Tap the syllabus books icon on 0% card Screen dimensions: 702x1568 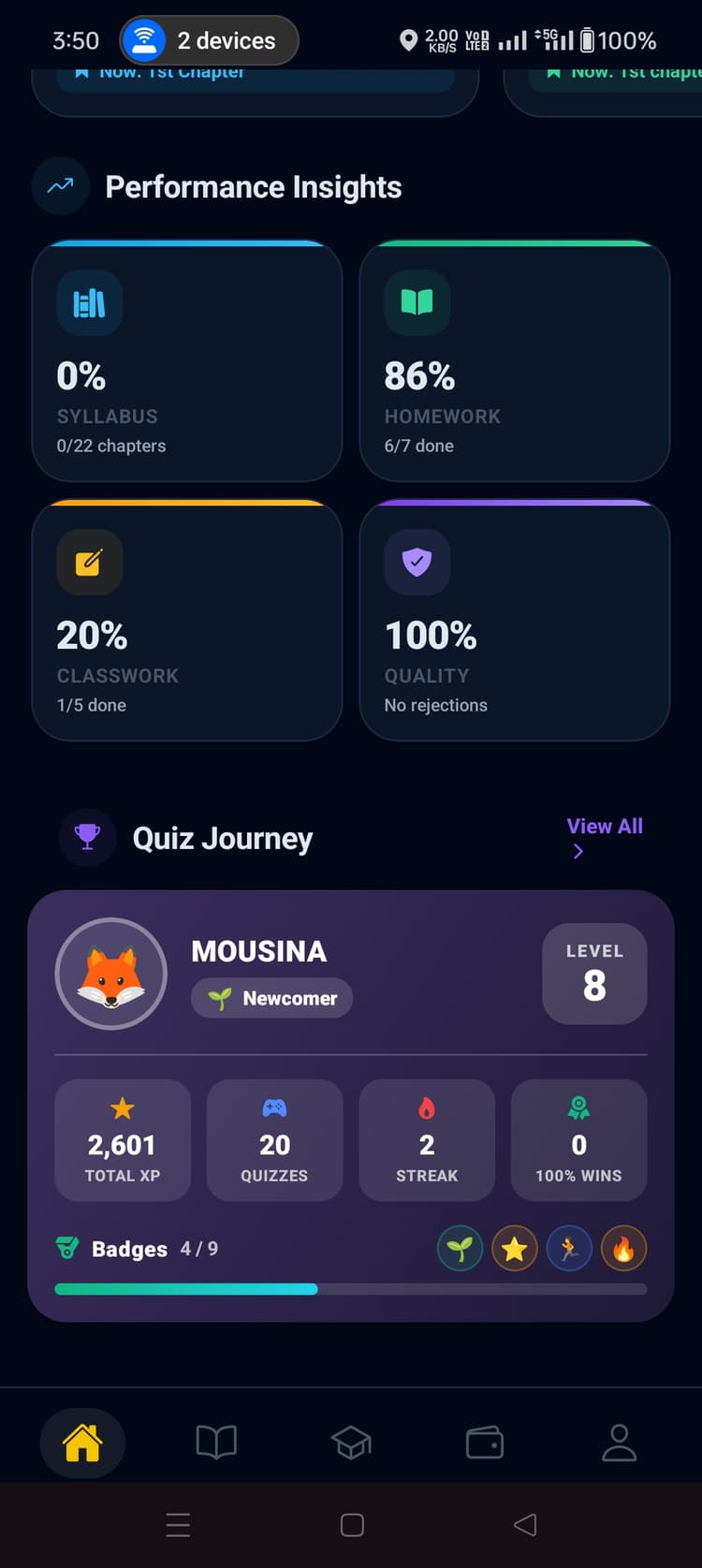coord(89,302)
